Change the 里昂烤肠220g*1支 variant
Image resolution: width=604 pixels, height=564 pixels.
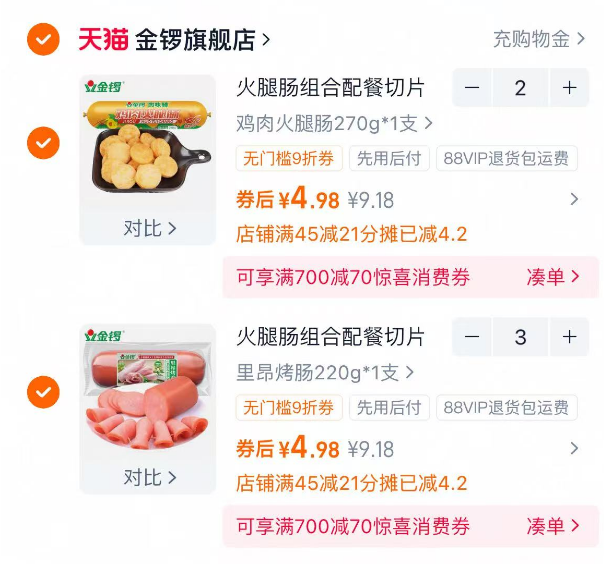point(324,372)
